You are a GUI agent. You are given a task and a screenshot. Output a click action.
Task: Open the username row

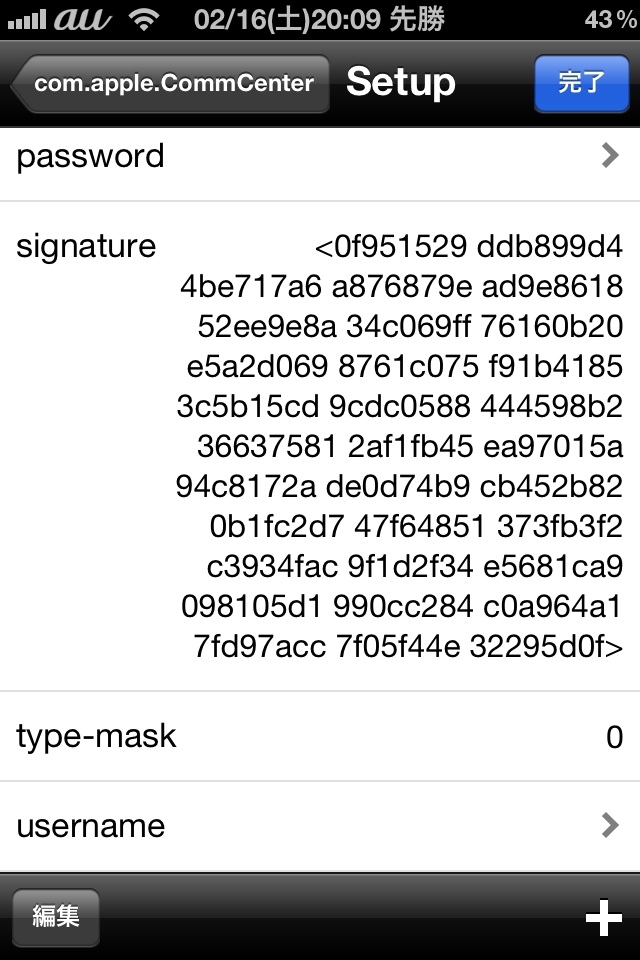click(320, 826)
